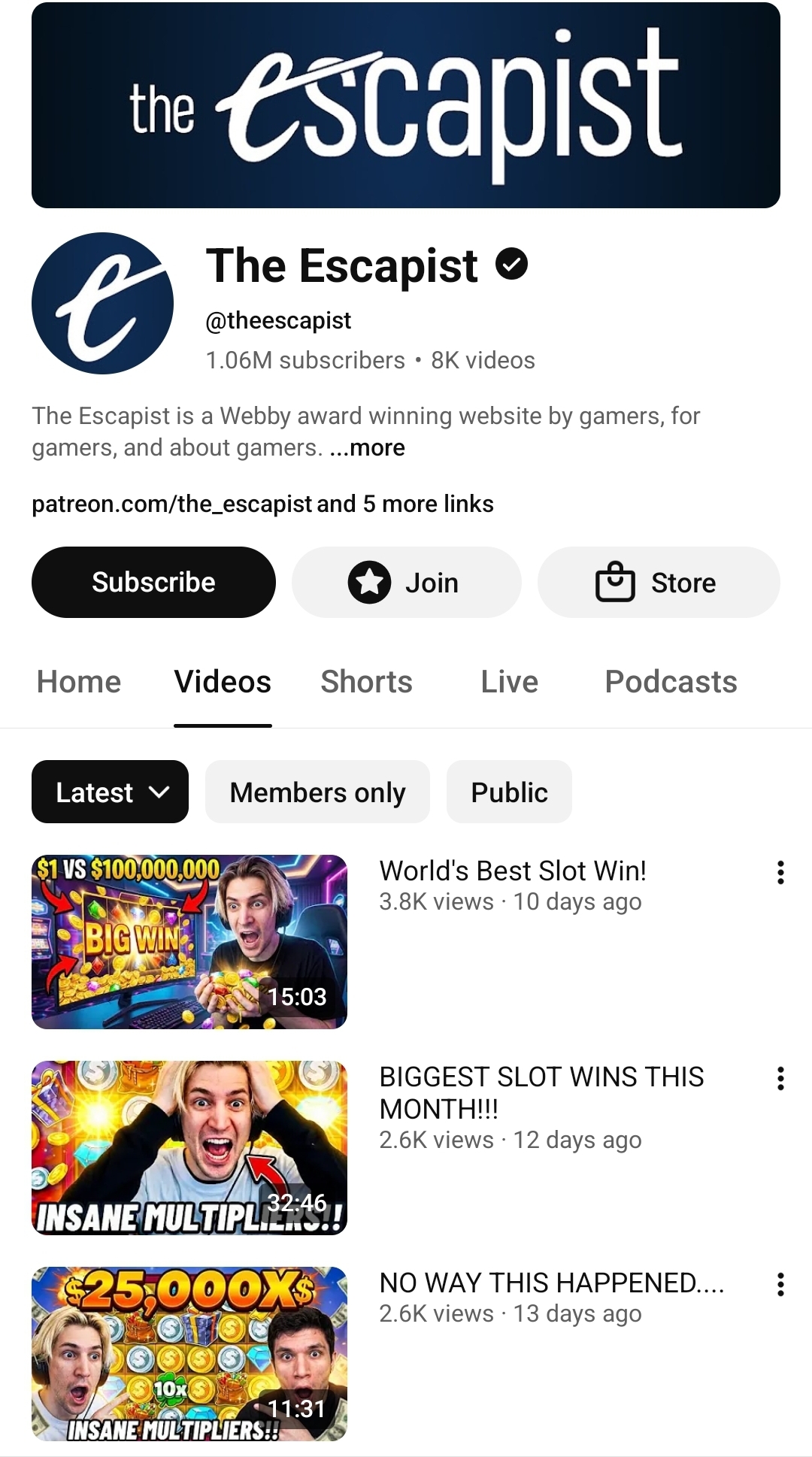Open options for NO WAY THIS HAPPENED....
Image resolution: width=812 pixels, height=1457 pixels.
pos(780,1284)
